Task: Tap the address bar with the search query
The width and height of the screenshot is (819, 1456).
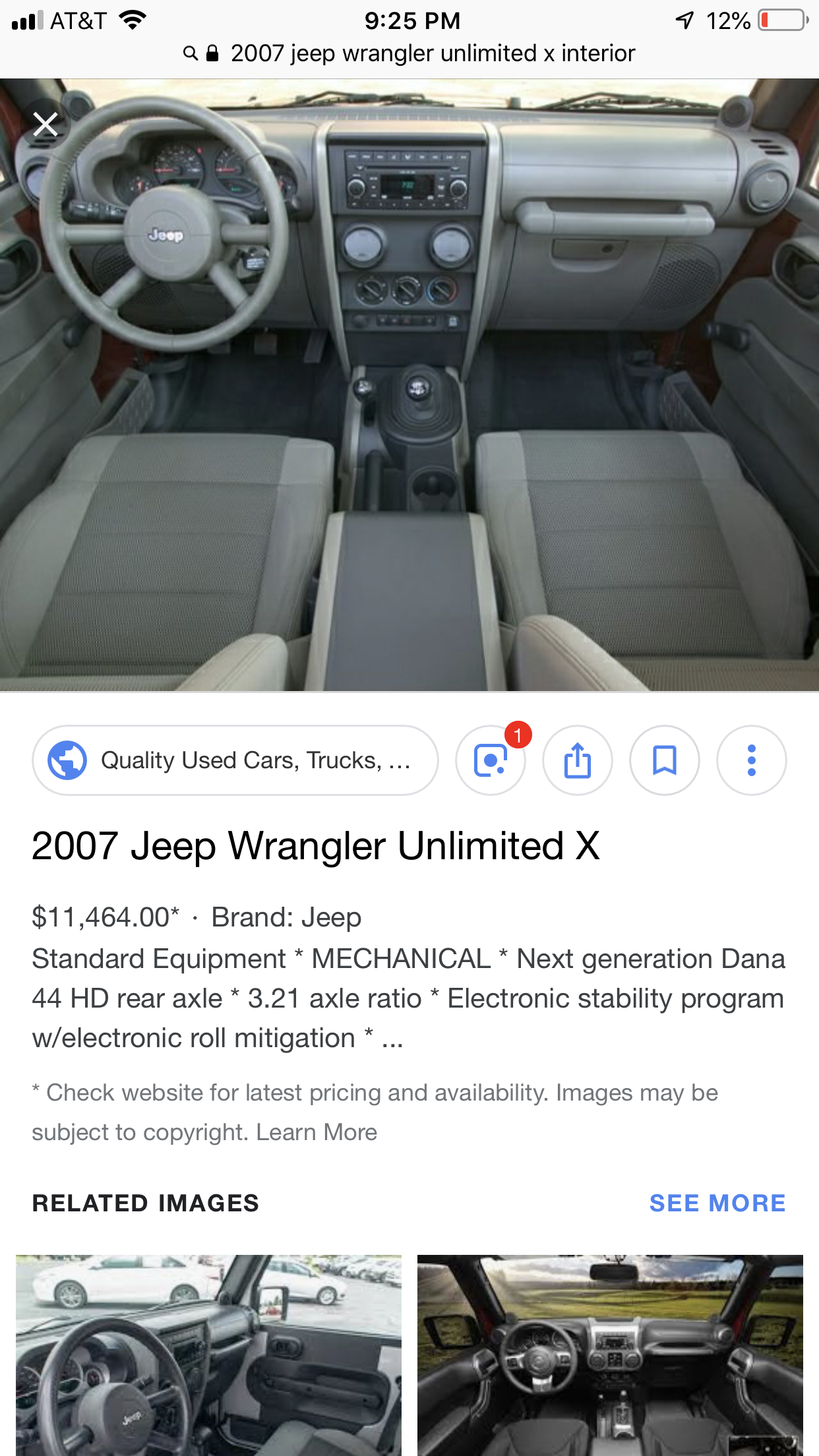Action: (x=409, y=53)
